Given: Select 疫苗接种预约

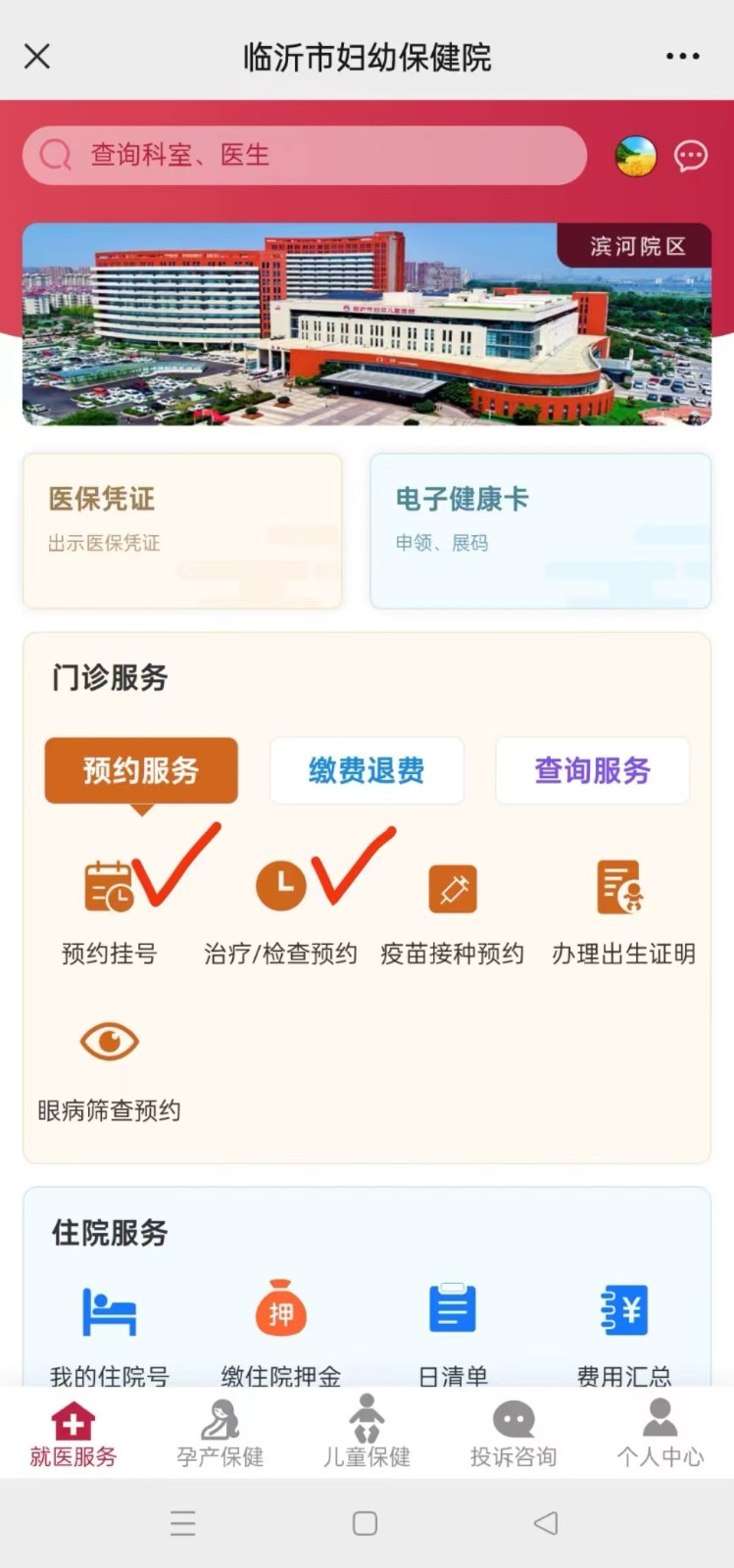Looking at the screenshot, I should click(452, 909).
